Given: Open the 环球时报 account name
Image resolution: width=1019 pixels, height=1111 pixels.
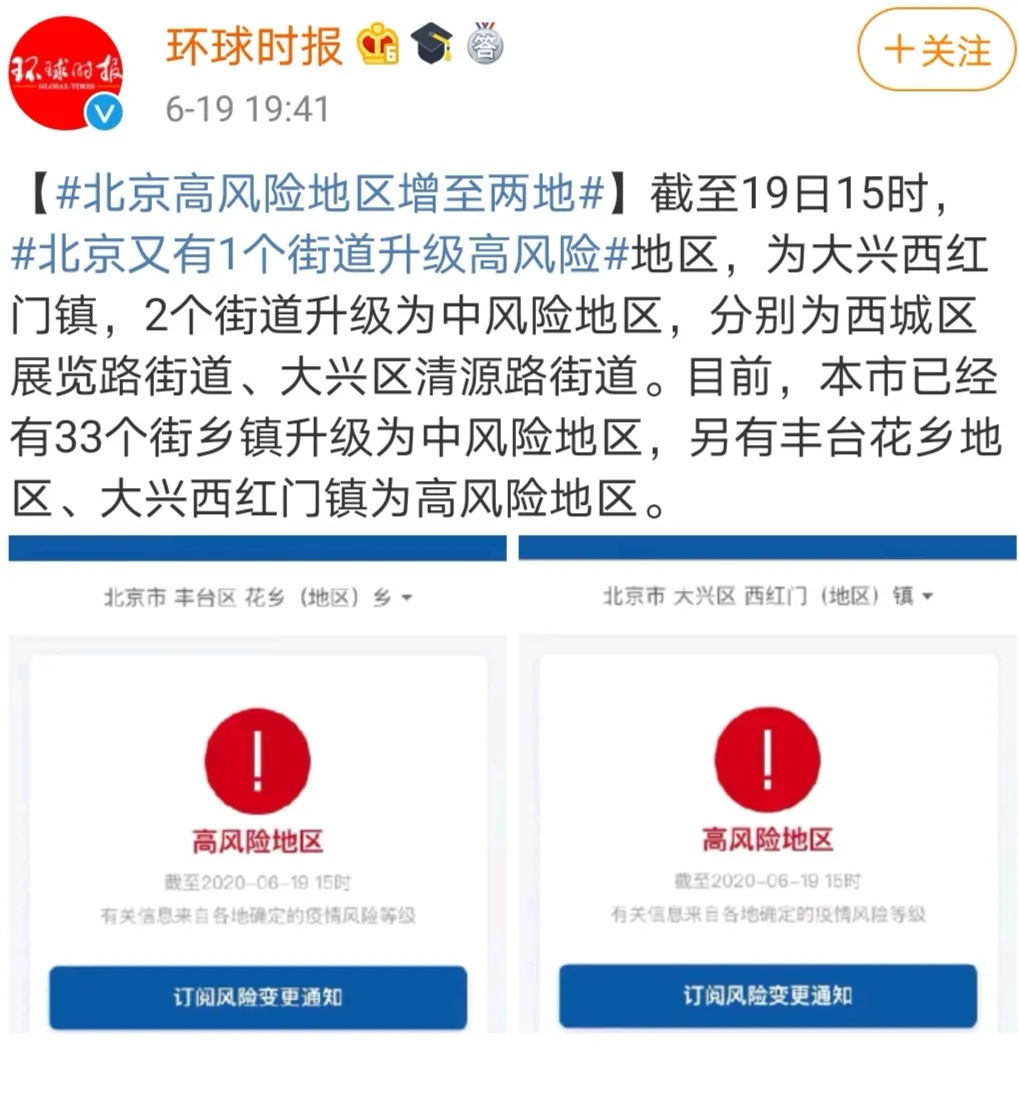Looking at the screenshot, I should click(254, 45).
